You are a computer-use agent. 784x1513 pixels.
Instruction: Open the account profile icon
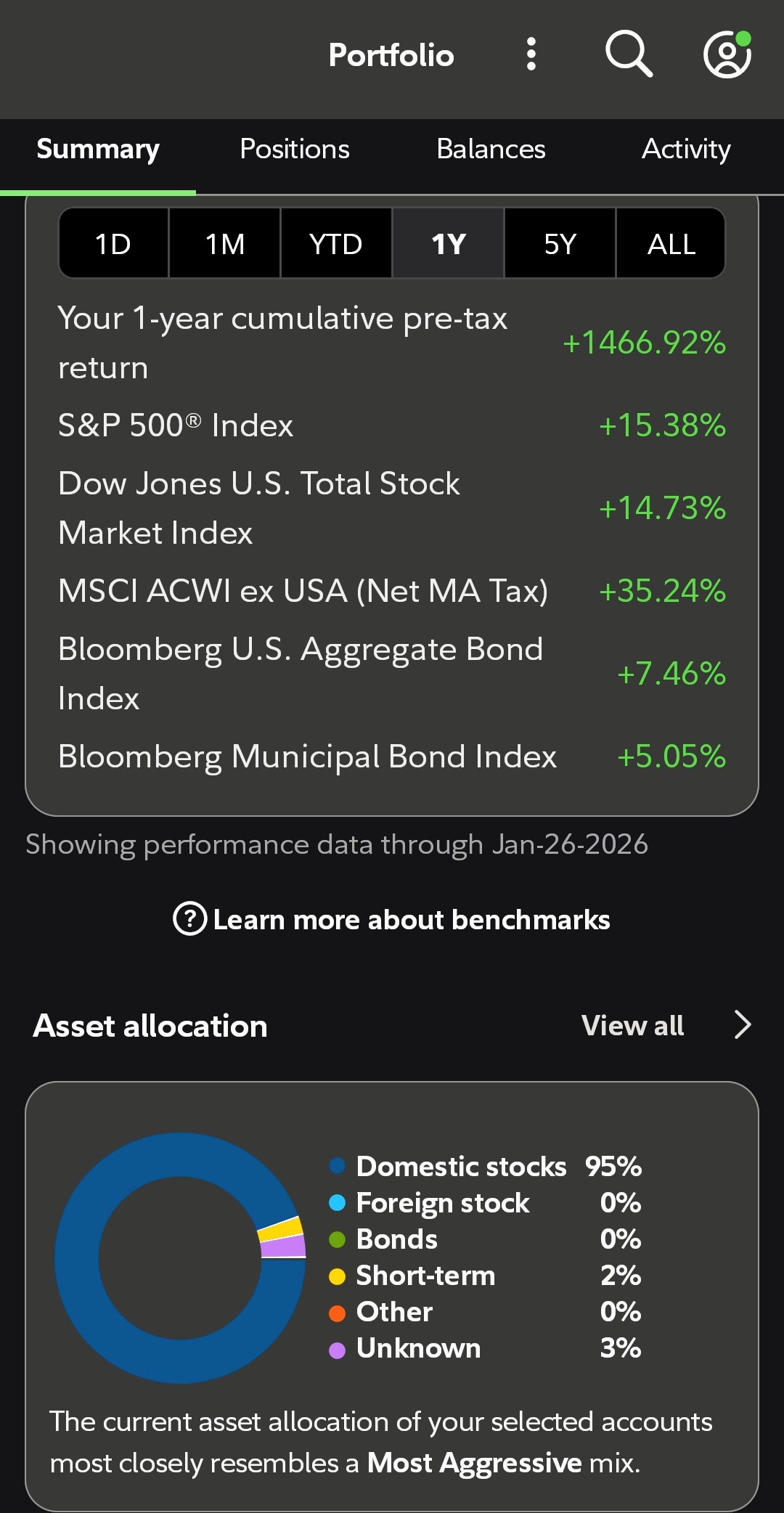727,54
